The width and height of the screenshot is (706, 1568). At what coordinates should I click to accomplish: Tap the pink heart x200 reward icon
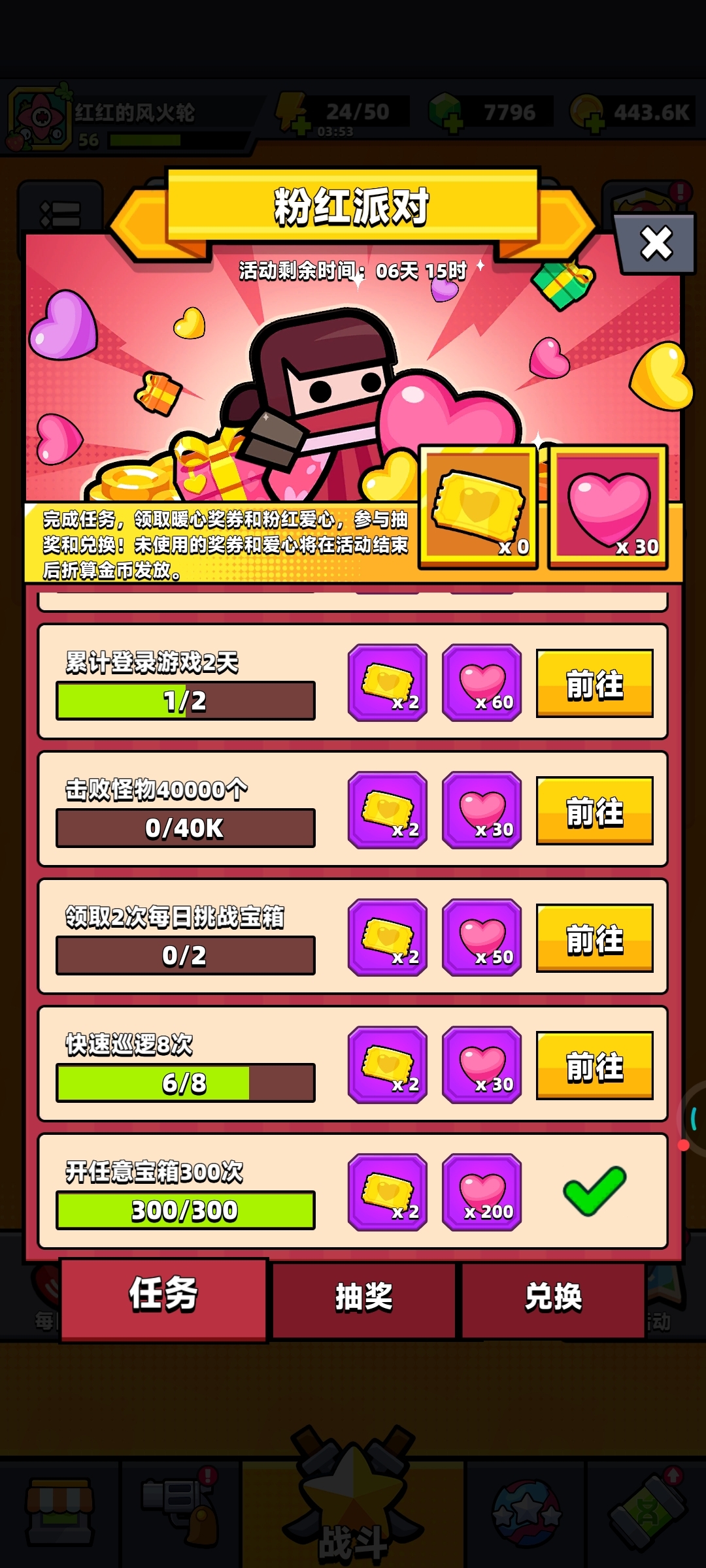(x=482, y=1192)
